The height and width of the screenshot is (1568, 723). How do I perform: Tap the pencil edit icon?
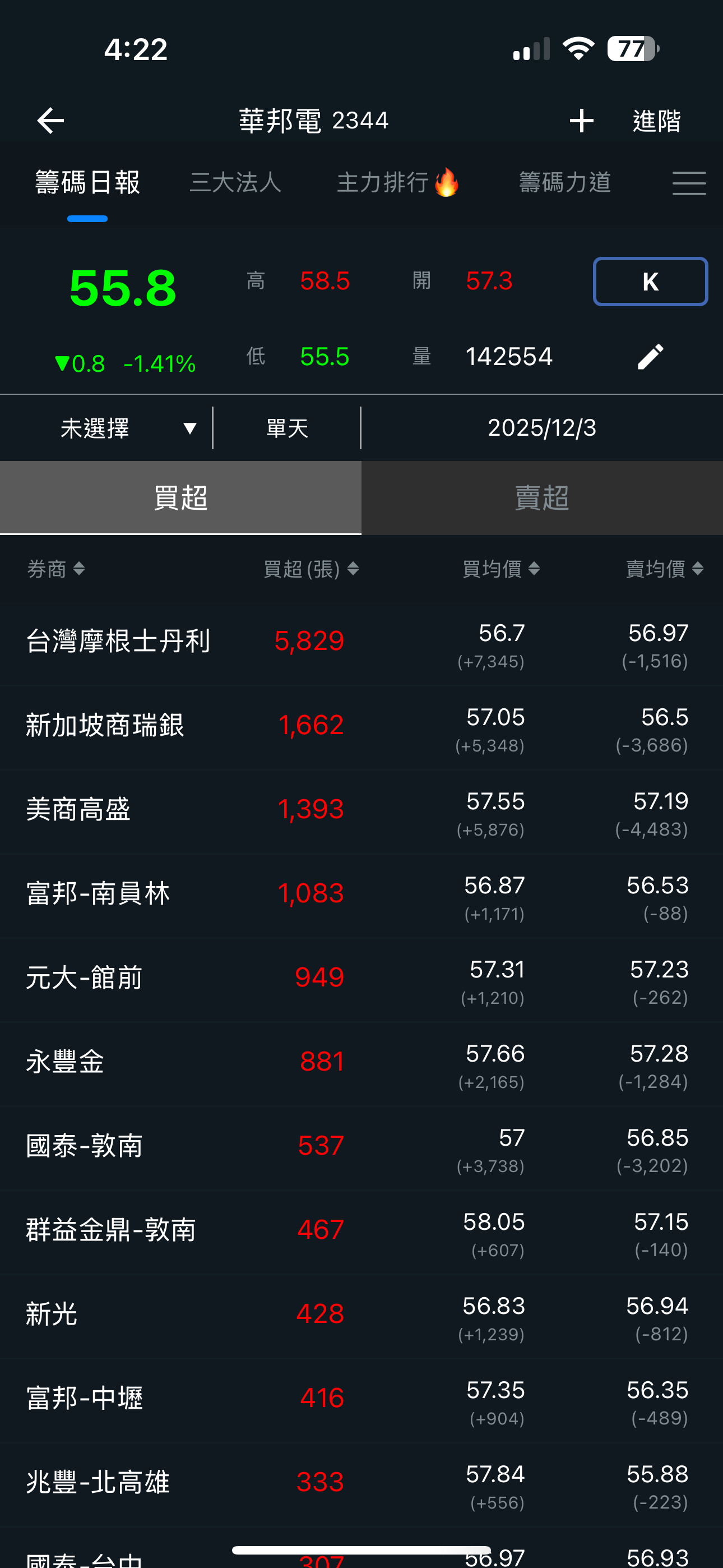(650, 357)
